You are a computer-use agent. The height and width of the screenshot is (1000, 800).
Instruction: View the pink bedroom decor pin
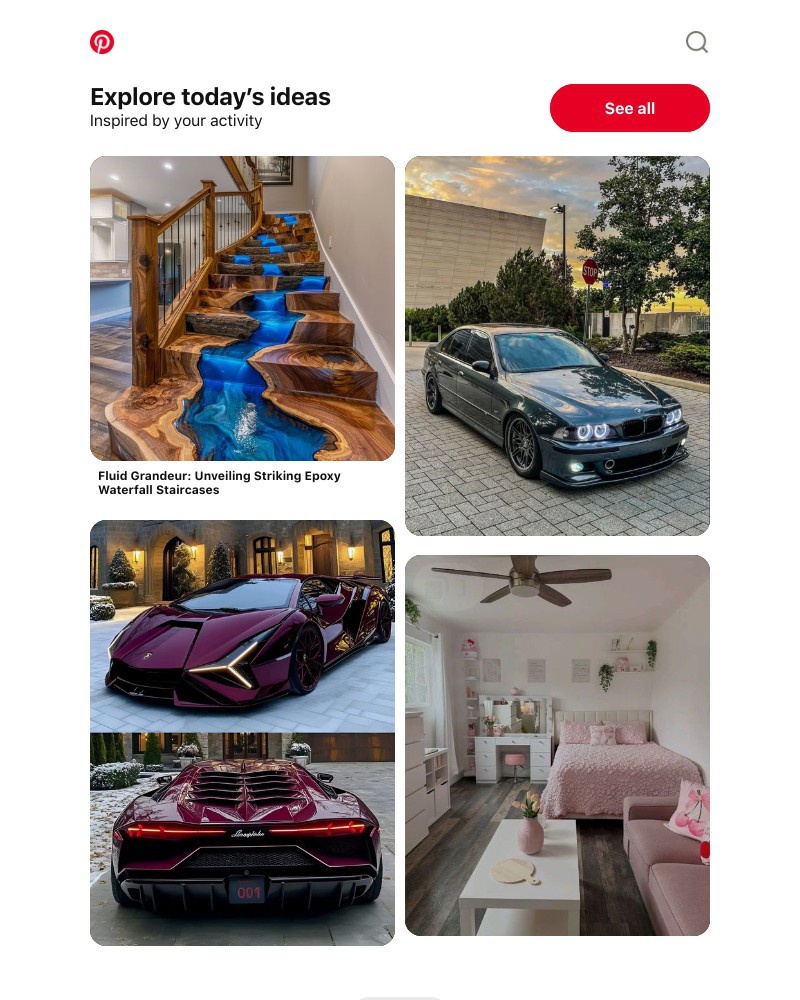pyautogui.click(x=557, y=745)
